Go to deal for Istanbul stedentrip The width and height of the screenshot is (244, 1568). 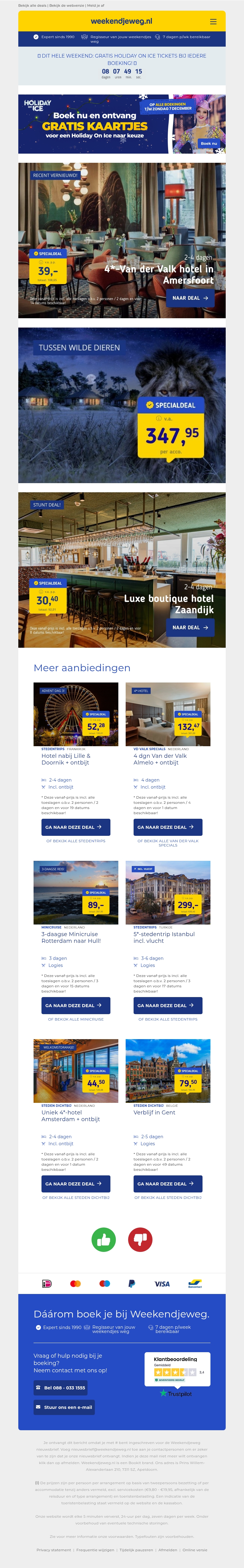point(168,1006)
